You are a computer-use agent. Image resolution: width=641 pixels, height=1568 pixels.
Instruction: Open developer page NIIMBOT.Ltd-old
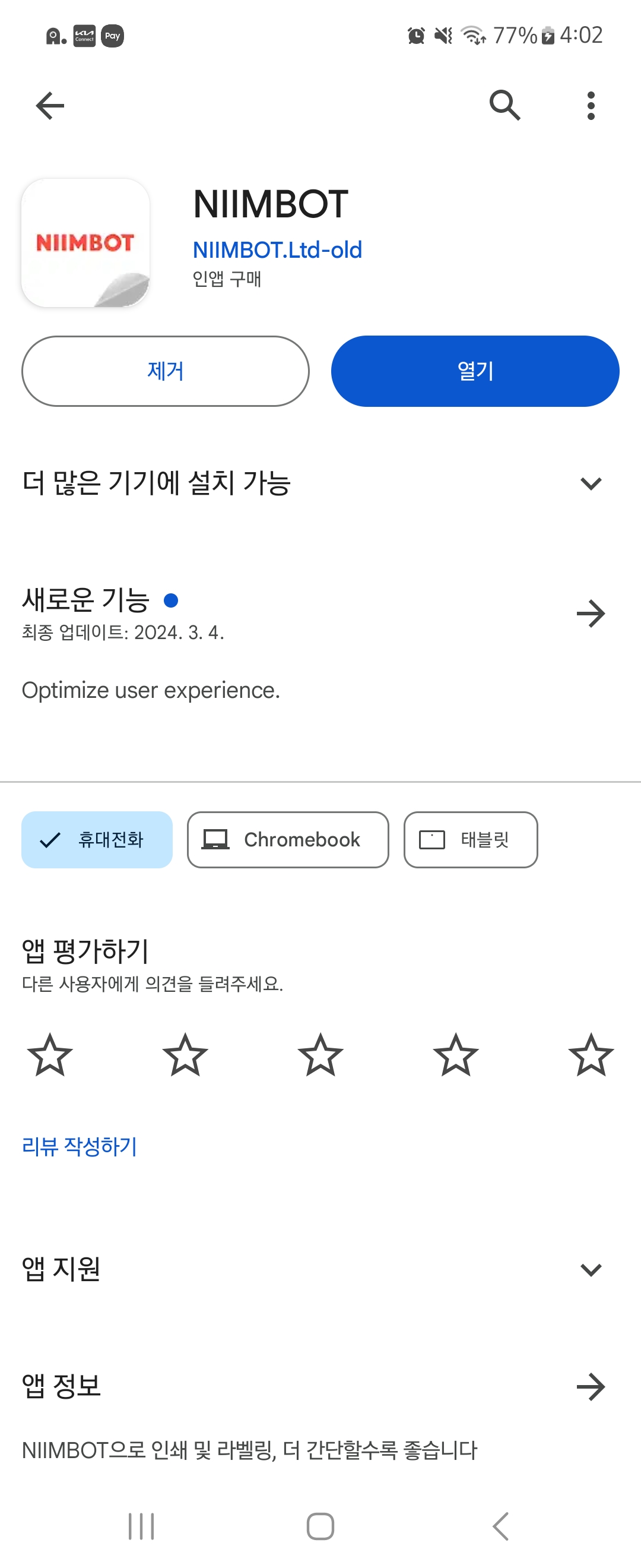coord(277,250)
